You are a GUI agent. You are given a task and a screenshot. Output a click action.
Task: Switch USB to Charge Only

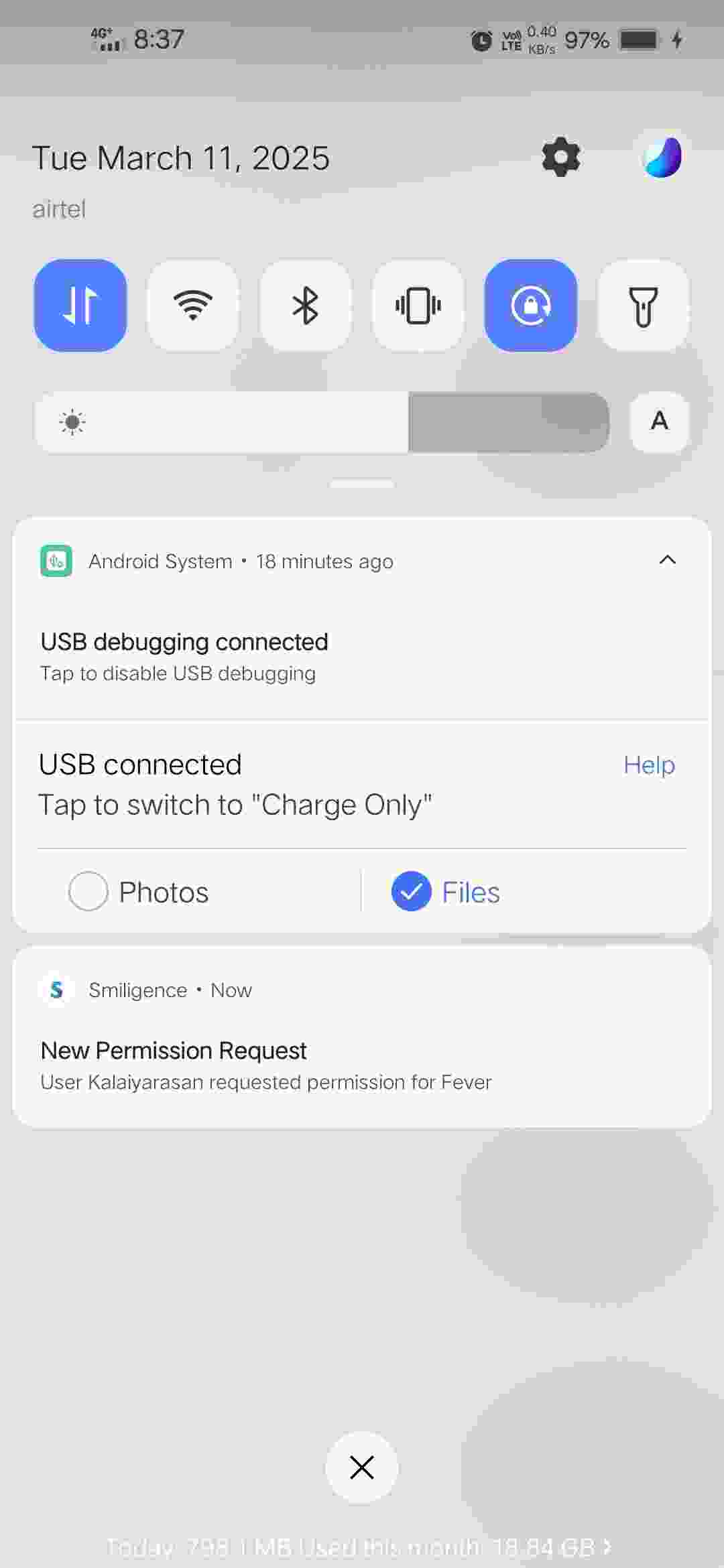[x=235, y=785]
